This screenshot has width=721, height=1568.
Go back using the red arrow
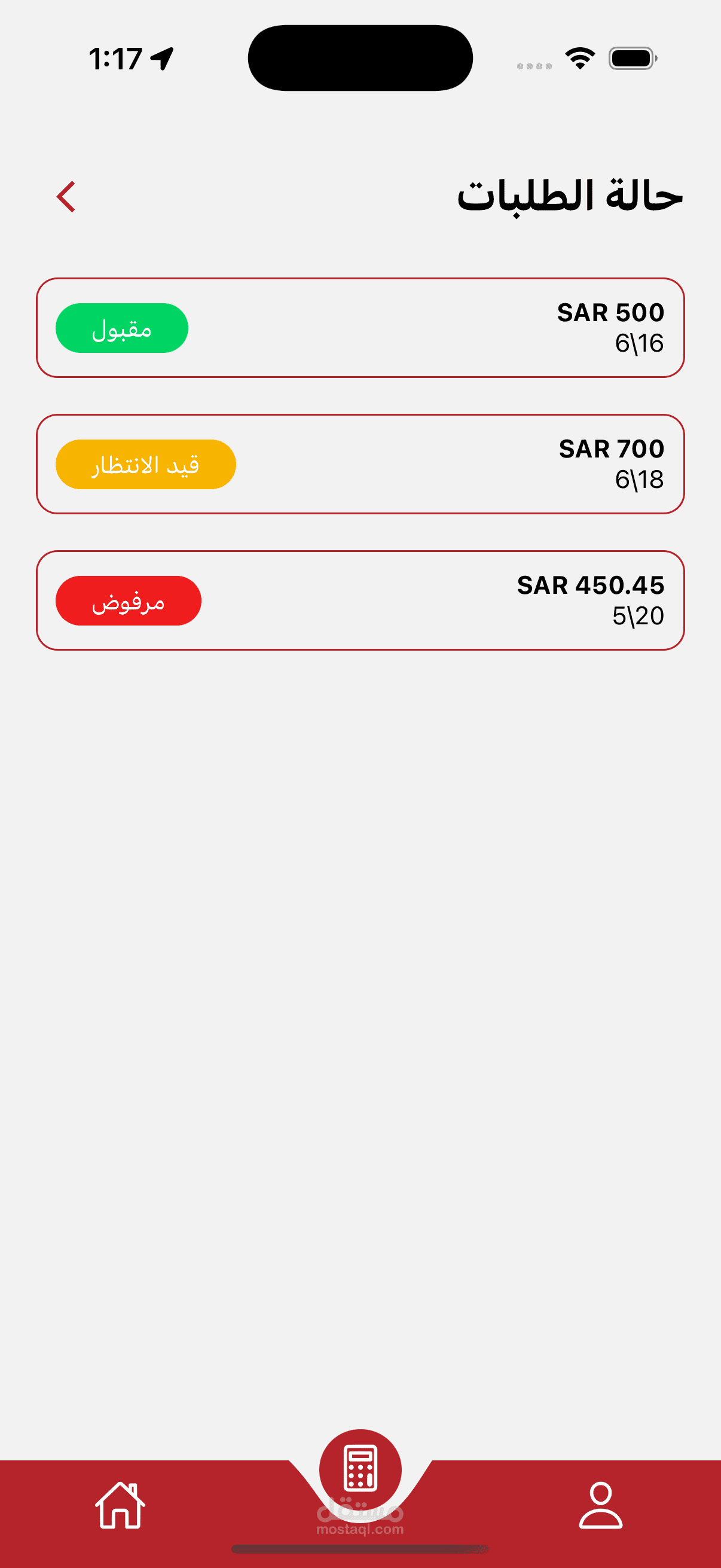[x=66, y=197]
